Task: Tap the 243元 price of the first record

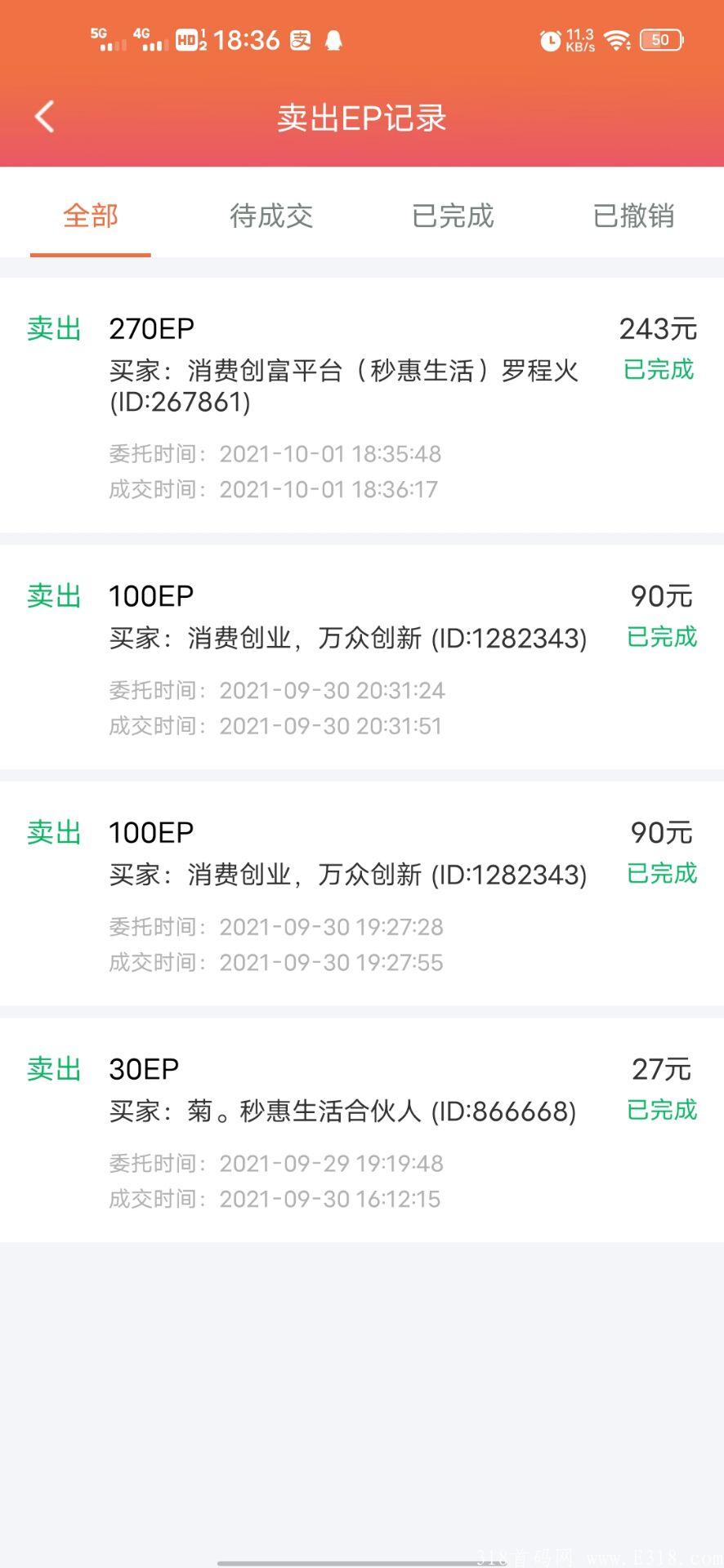Action: pyautogui.click(x=657, y=328)
